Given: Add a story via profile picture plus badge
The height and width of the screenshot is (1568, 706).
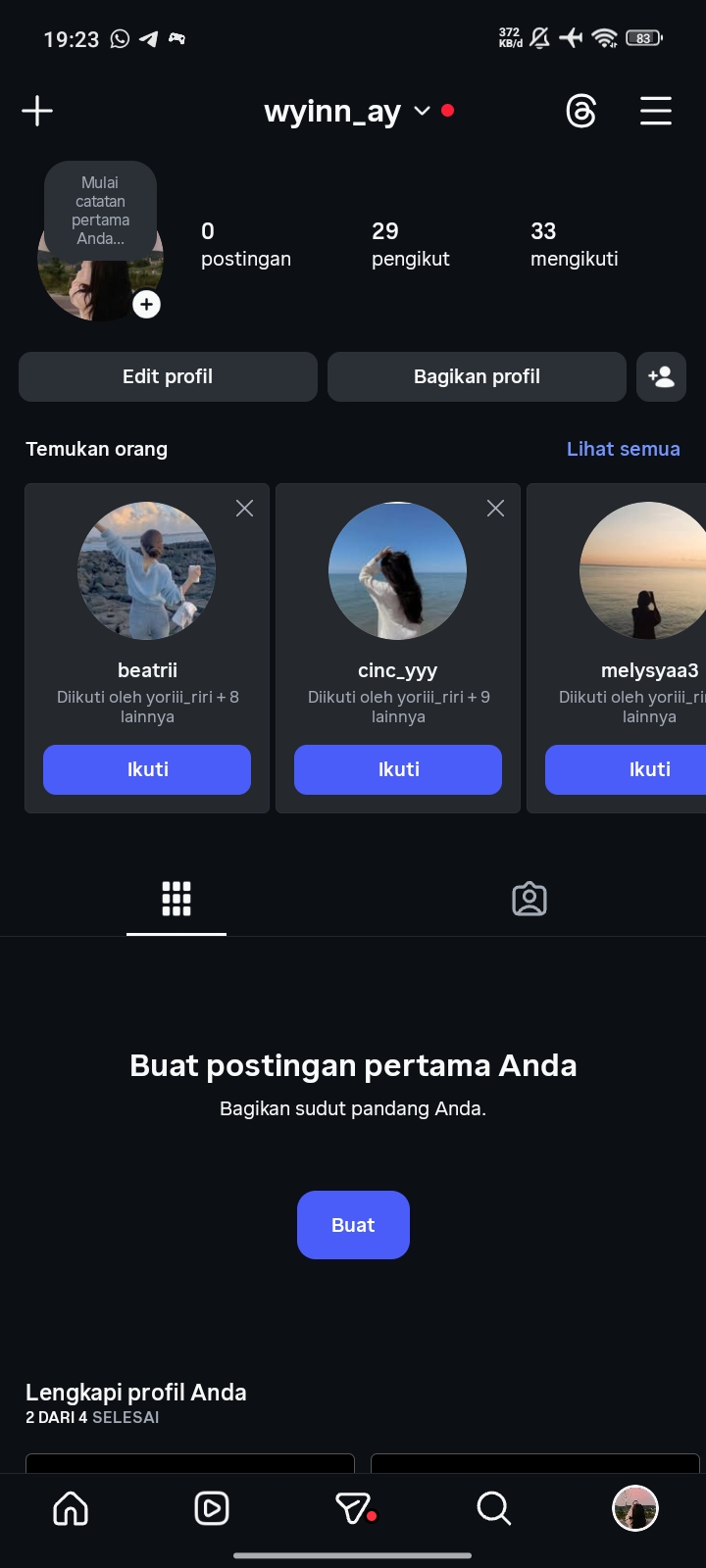Looking at the screenshot, I should (x=147, y=305).
